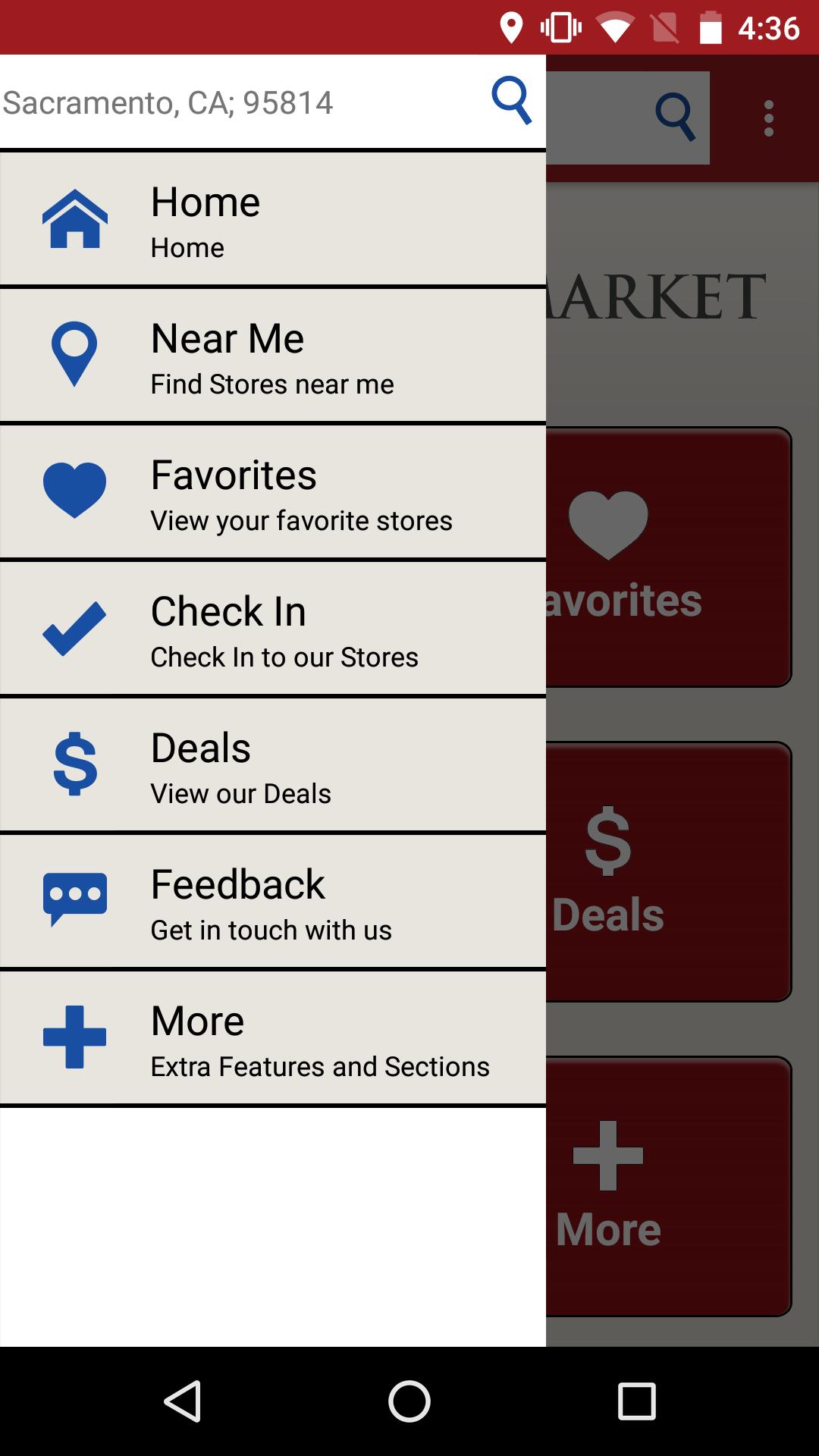Open Feedback to get in touch
The width and height of the screenshot is (819, 1456).
[x=273, y=902]
